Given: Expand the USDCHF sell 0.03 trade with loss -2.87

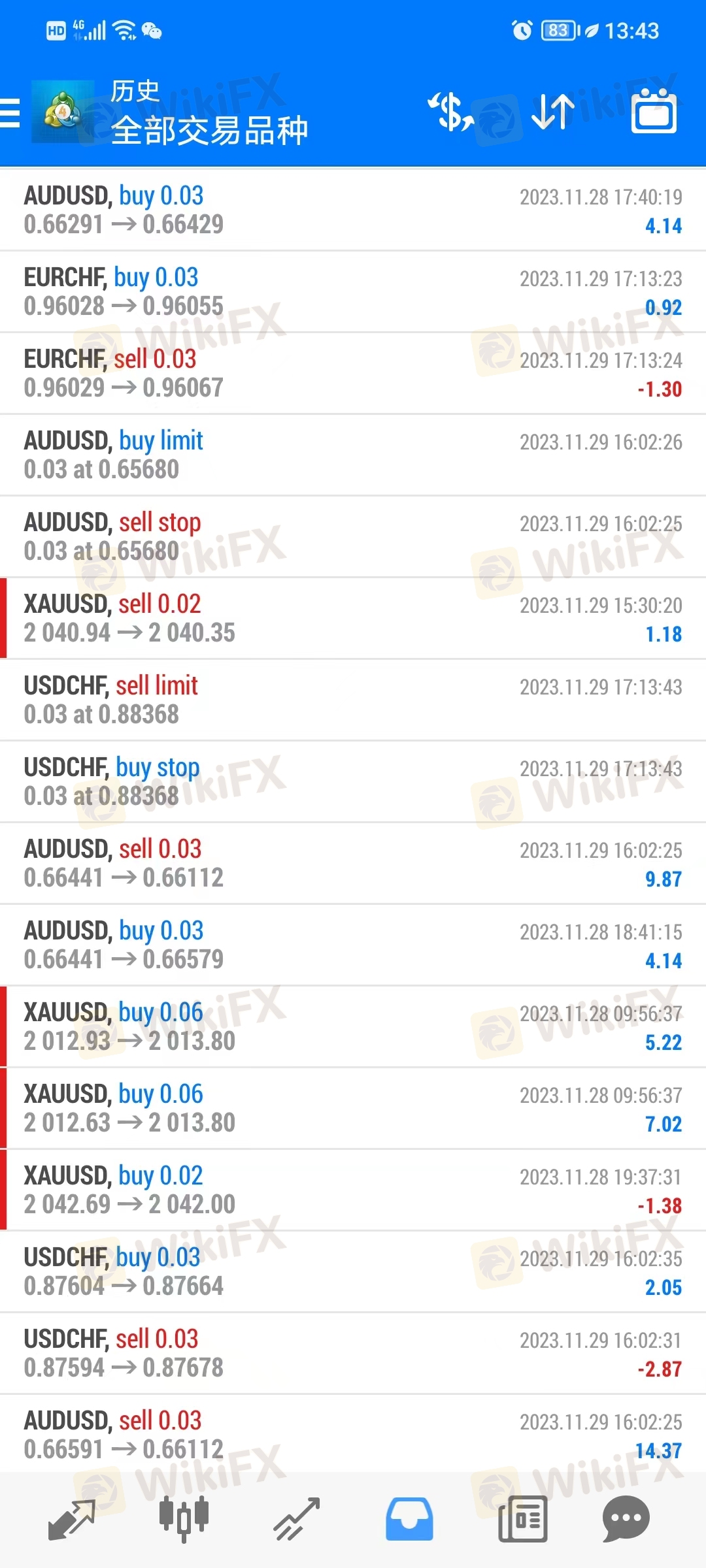Looking at the screenshot, I should click(353, 1353).
